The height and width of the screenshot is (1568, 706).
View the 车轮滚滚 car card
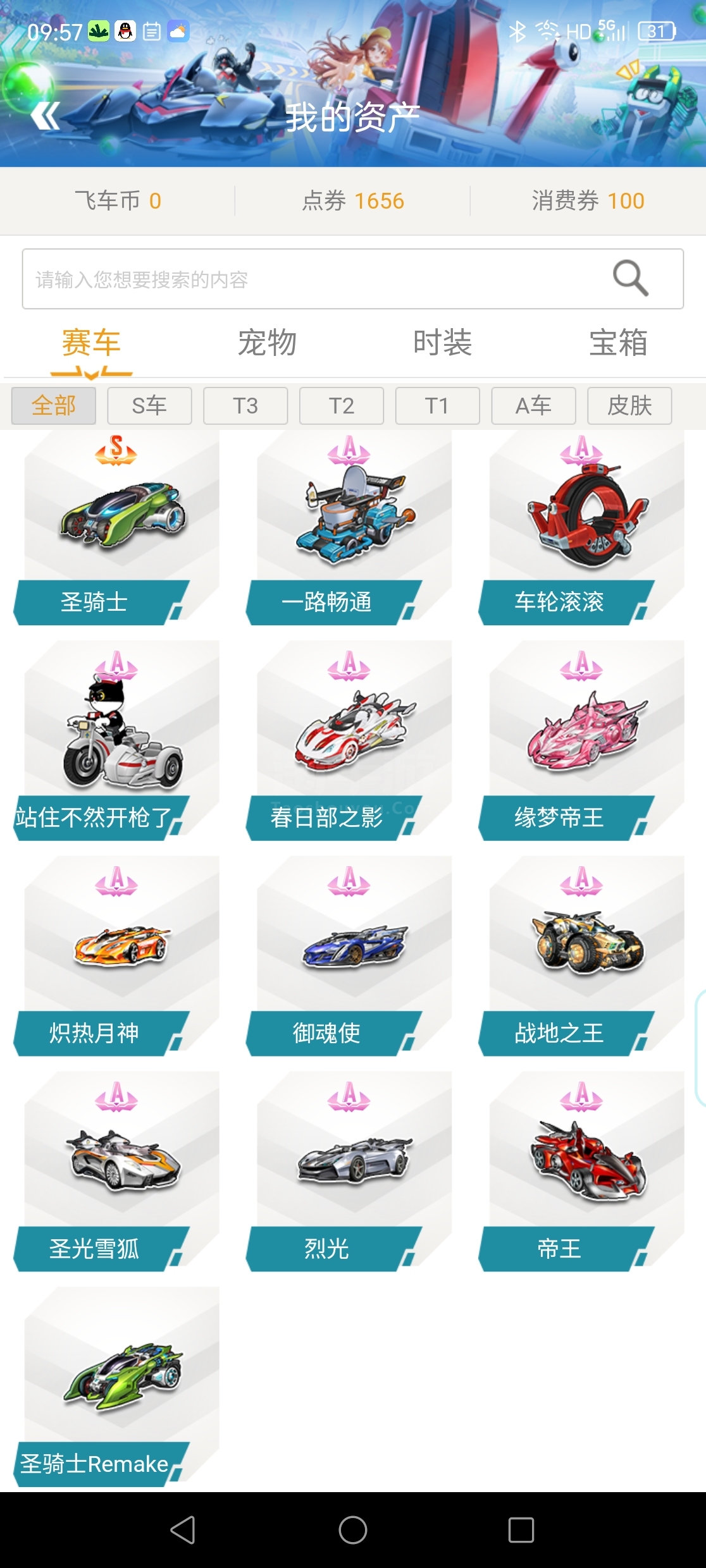click(x=581, y=528)
